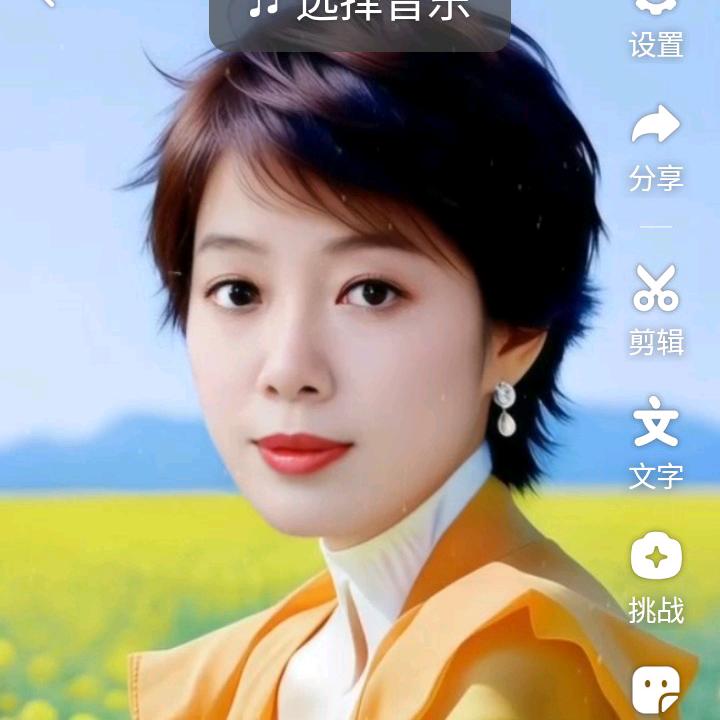Open the 剪辑 editing tool
The height and width of the screenshot is (720, 720).
coord(656,308)
